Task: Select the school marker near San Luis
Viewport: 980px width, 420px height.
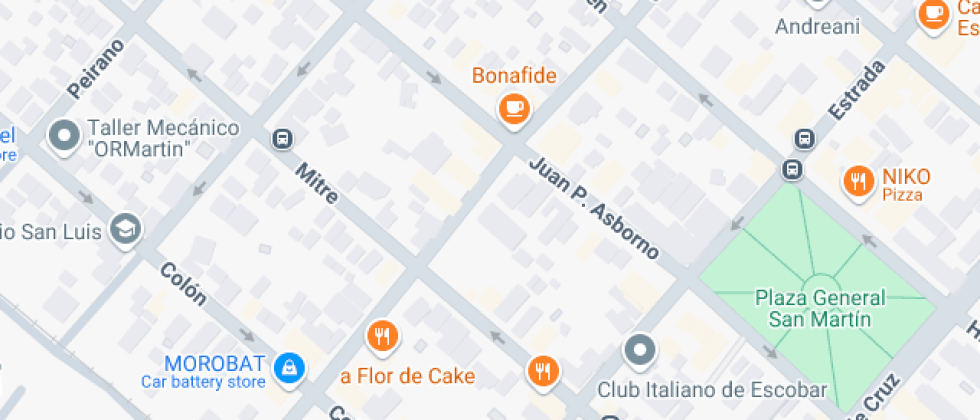Action: (126, 231)
